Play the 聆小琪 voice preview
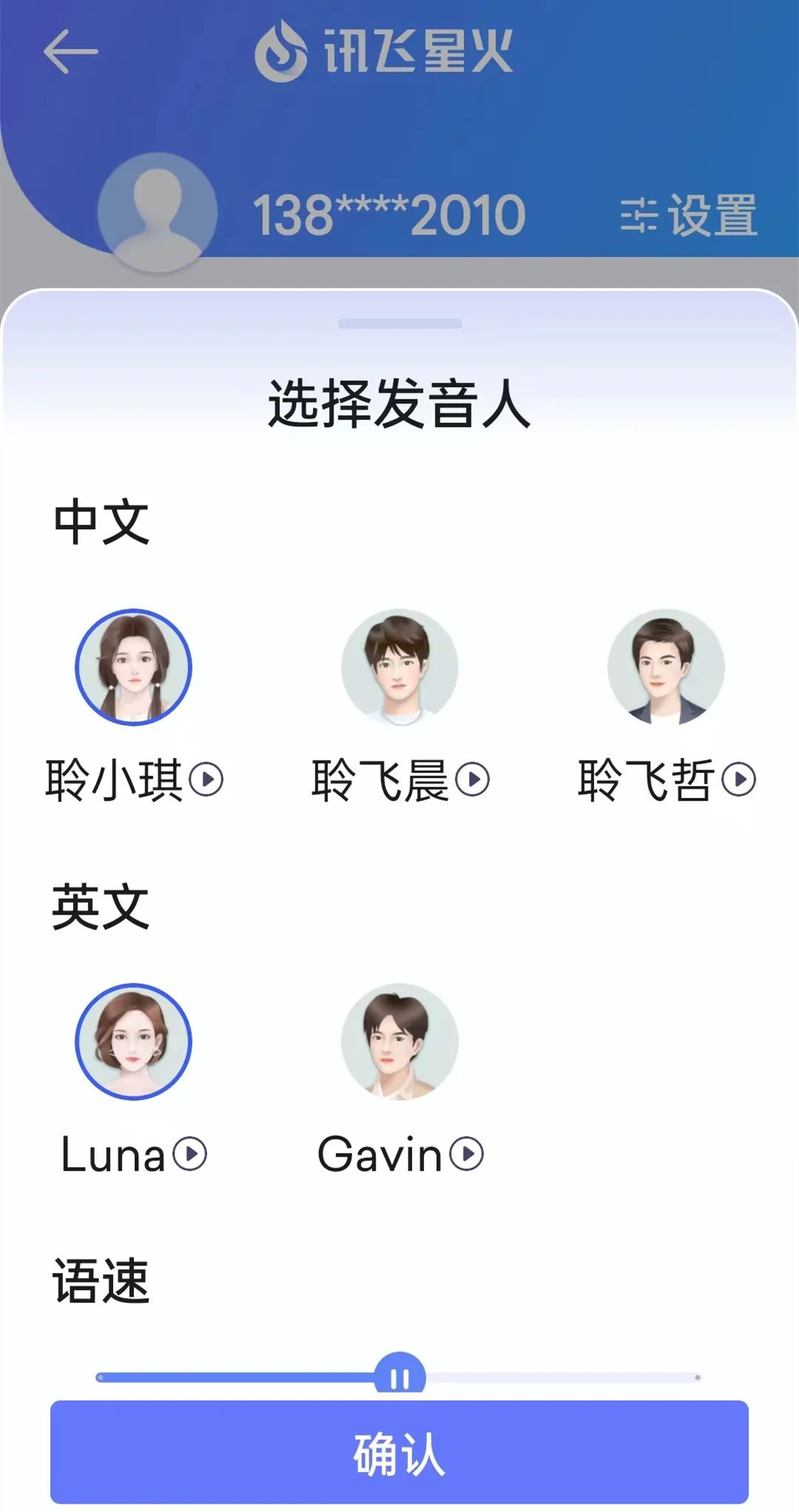Viewport: 799px width, 1512px height. point(206,779)
